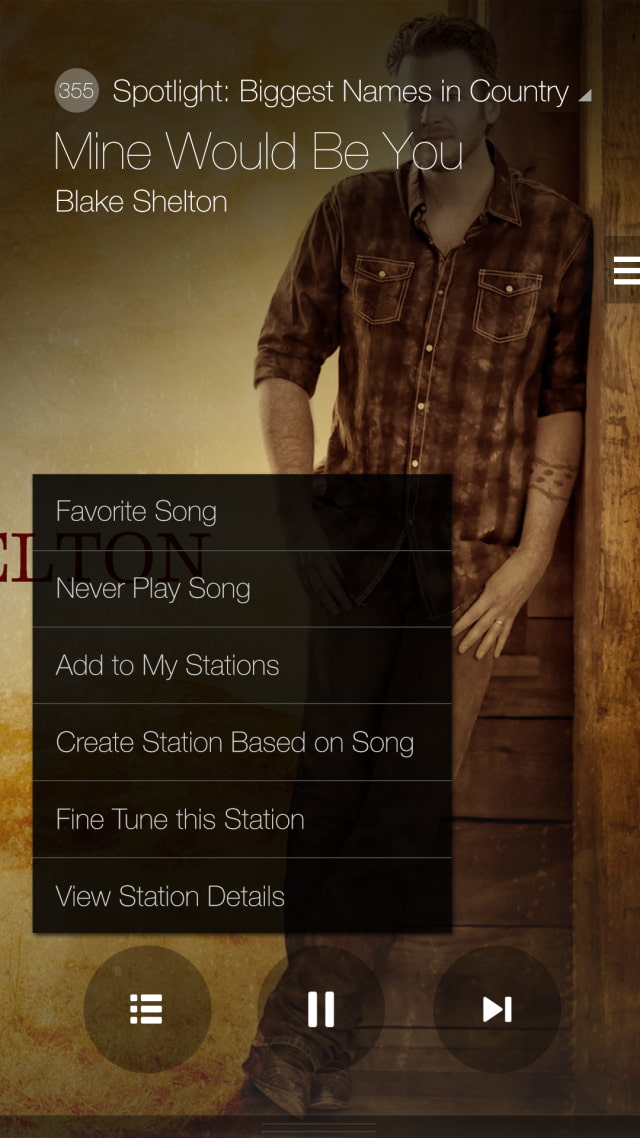Select Favorite Song from the menu
The width and height of the screenshot is (640, 1138).
click(x=242, y=512)
